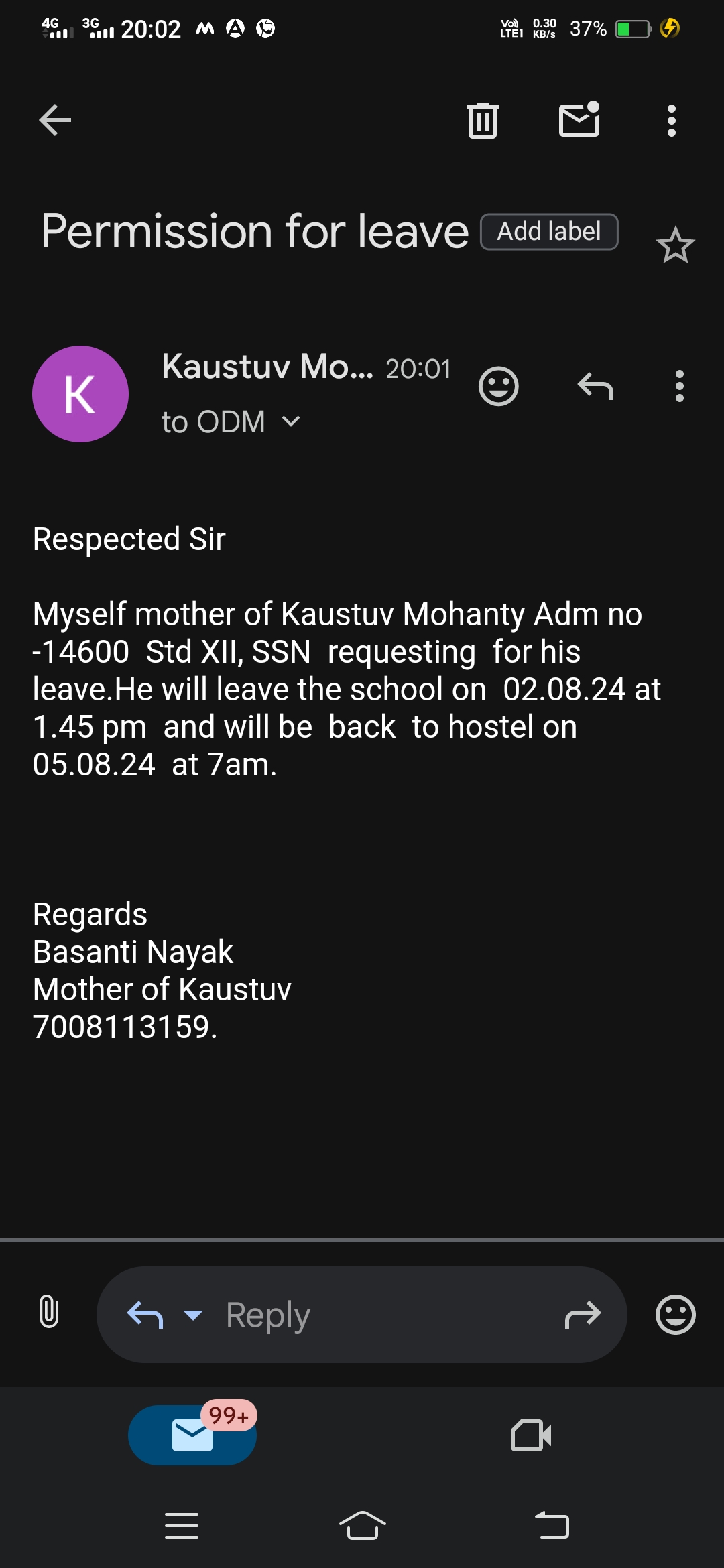This screenshot has height=1568, width=724.
Task: Open message options beside the reply arrow
Action: 679,387
